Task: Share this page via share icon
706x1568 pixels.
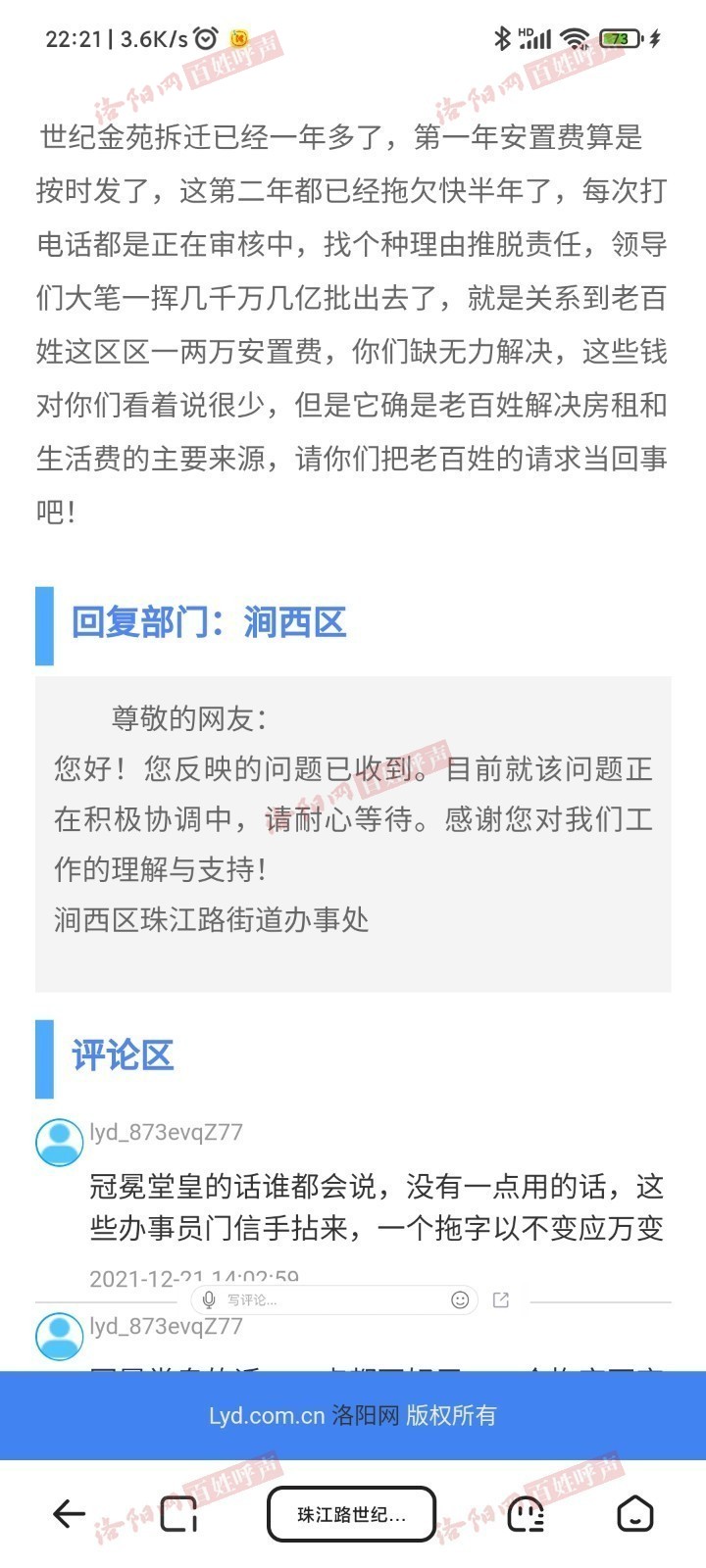Action: click(x=501, y=1300)
